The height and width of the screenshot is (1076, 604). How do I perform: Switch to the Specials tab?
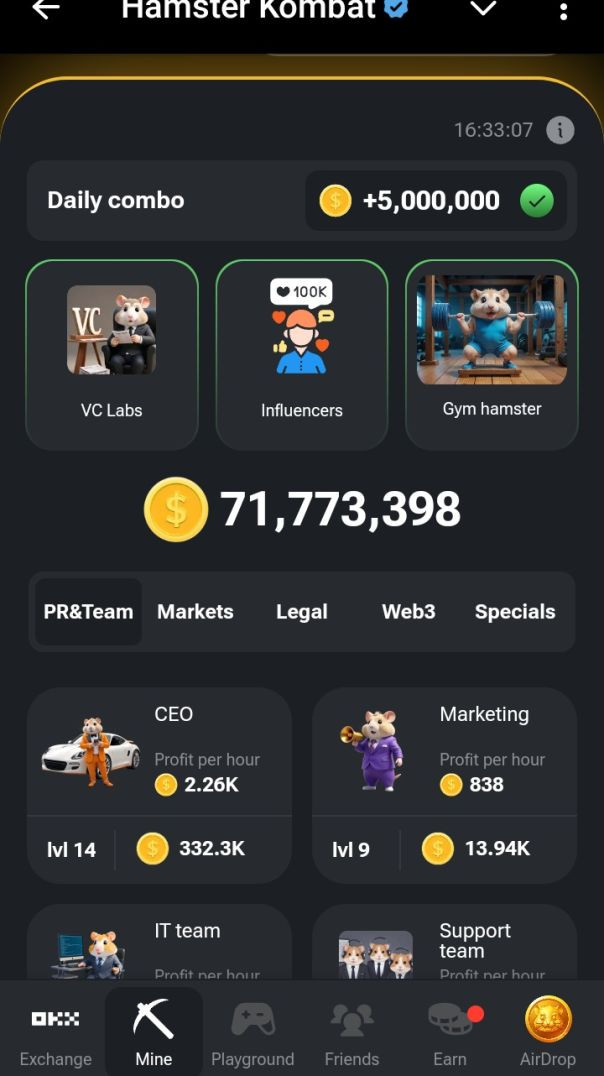(515, 612)
